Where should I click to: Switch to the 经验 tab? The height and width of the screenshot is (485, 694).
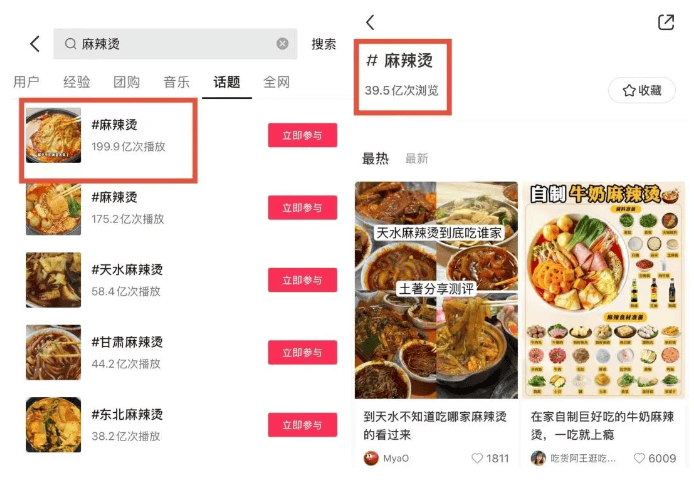tap(76, 82)
